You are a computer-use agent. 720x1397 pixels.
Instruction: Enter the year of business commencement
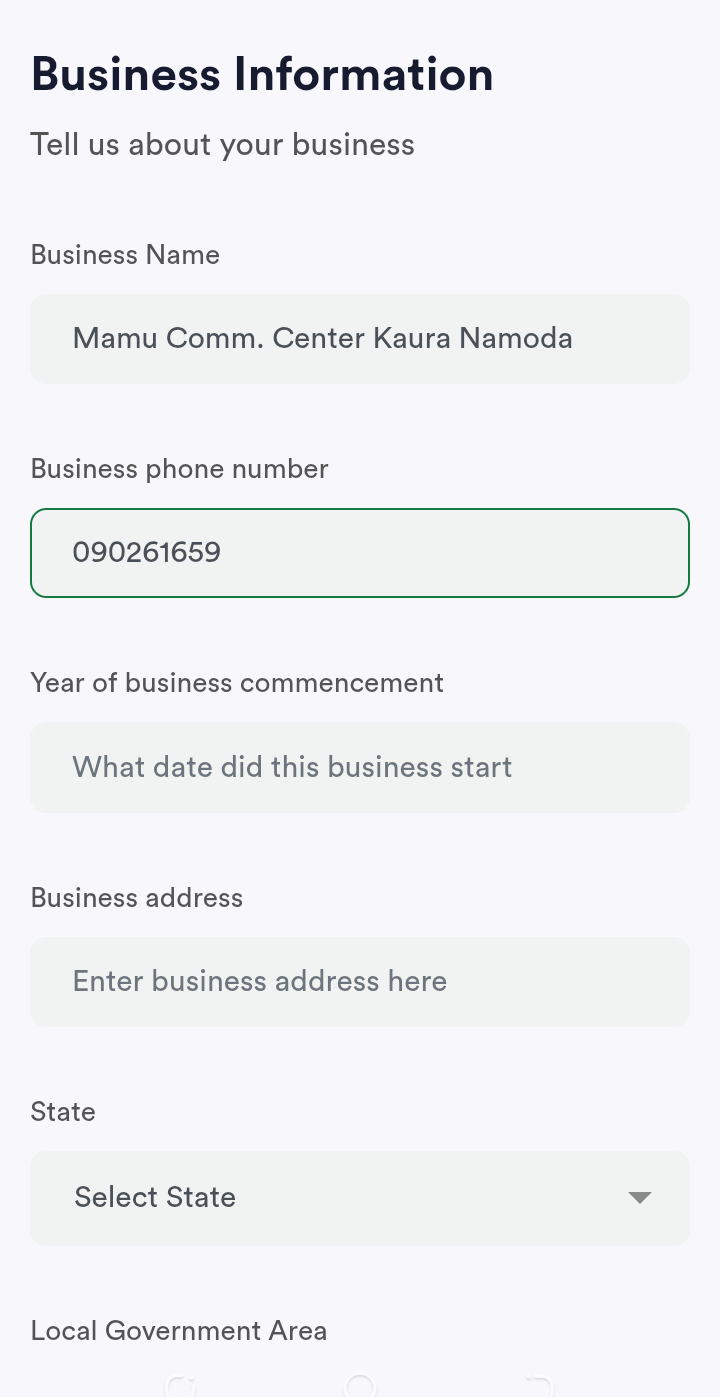pos(360,767)
